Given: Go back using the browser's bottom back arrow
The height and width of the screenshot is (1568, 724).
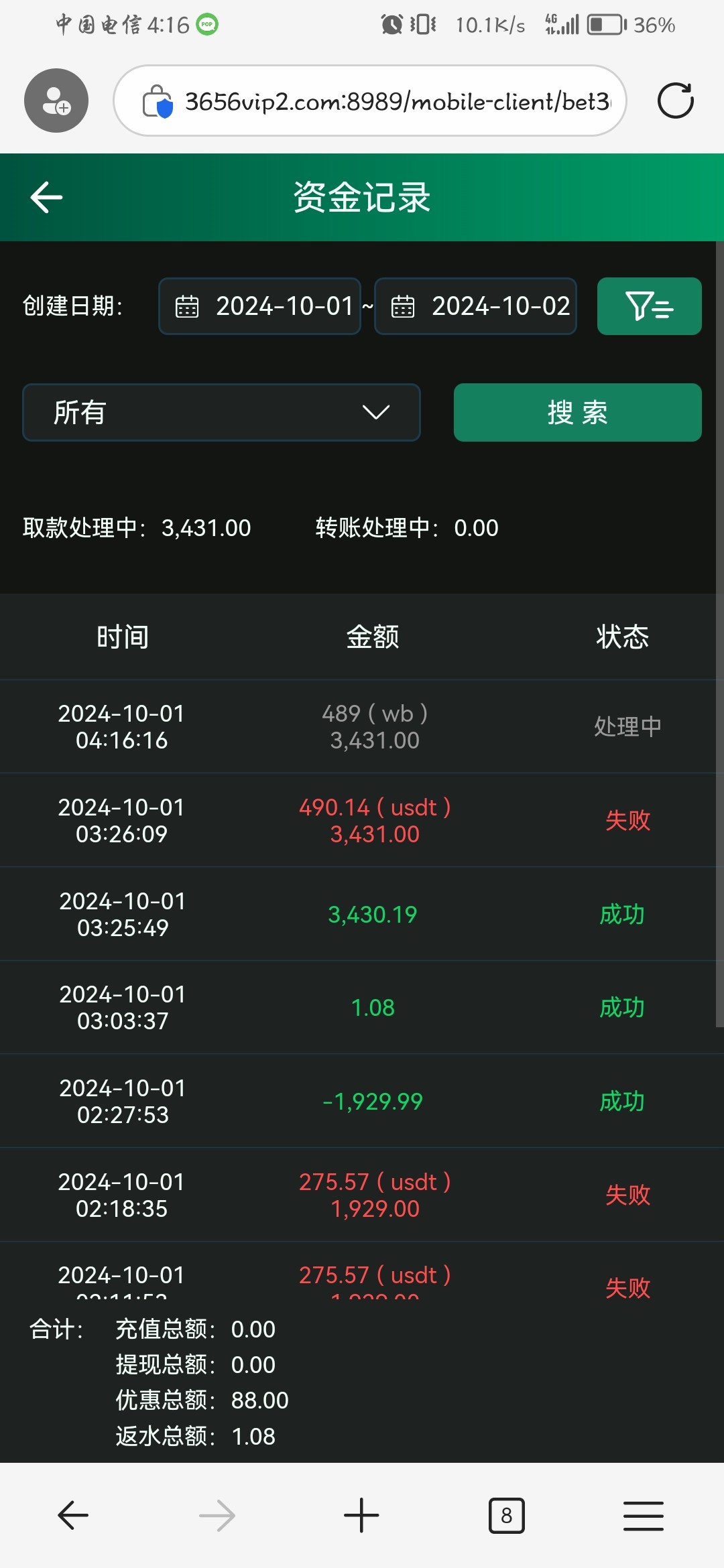Looking at the screenshot, I should pos(73,1515).
